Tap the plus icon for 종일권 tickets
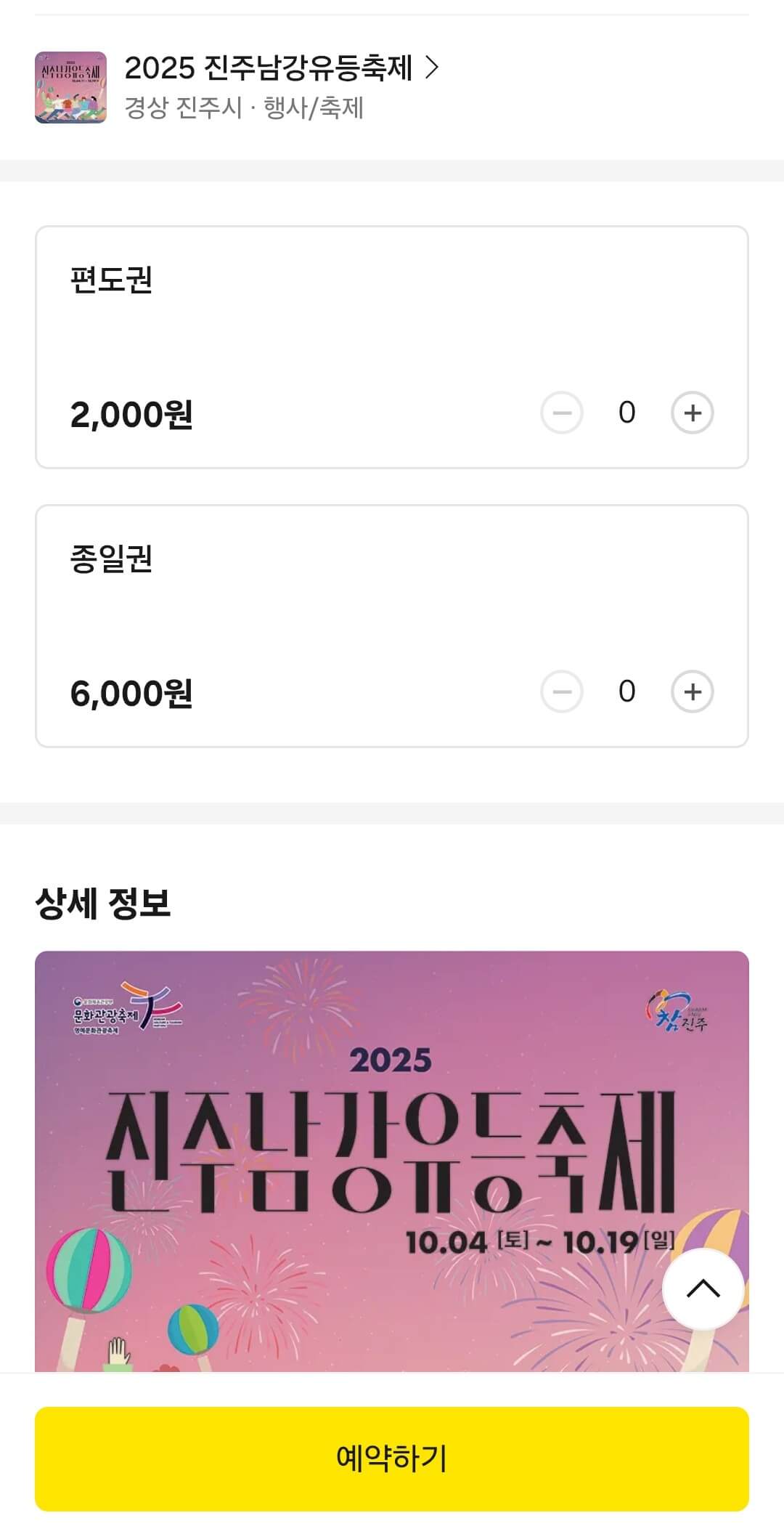784x1526 pixels. click(x=693, y=693)
